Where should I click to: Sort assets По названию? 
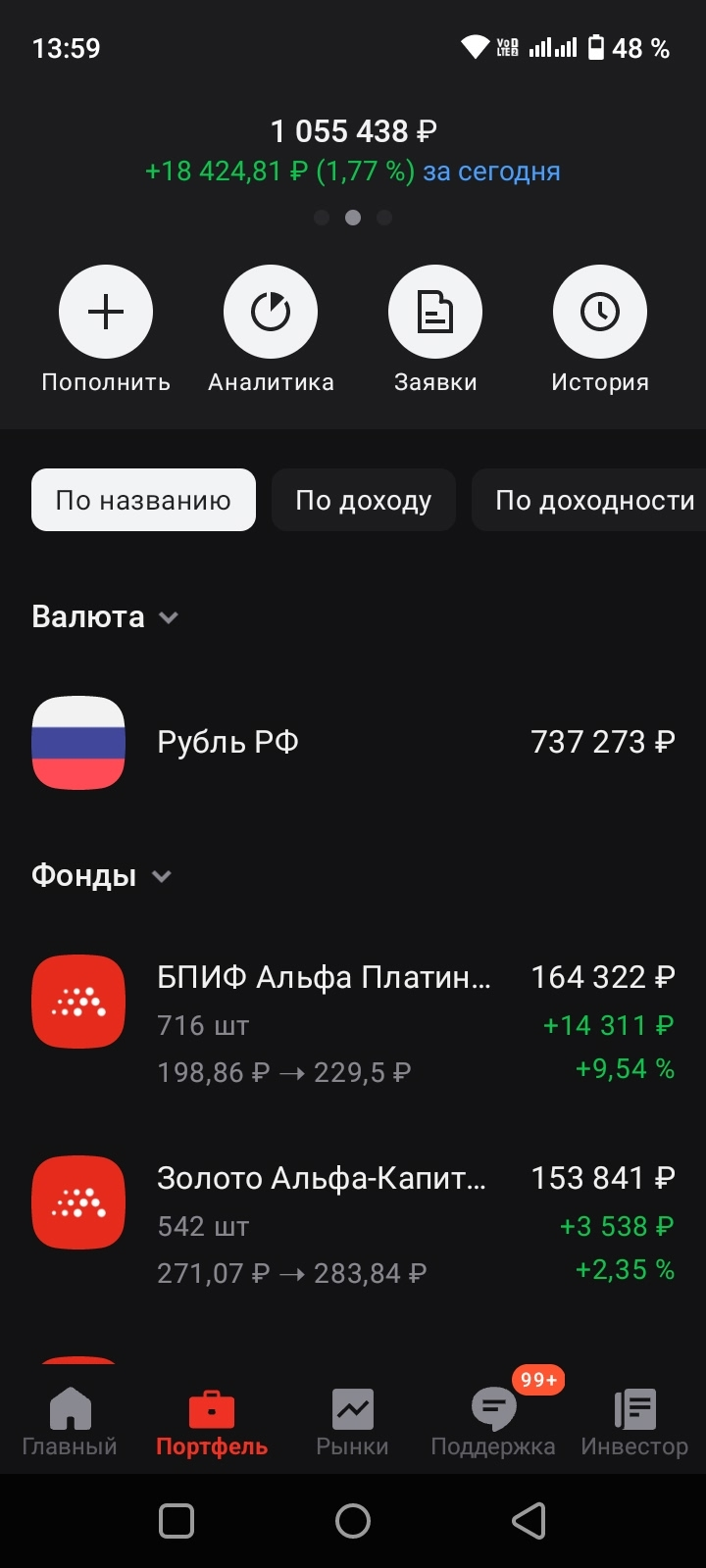(x=143, y=500)
